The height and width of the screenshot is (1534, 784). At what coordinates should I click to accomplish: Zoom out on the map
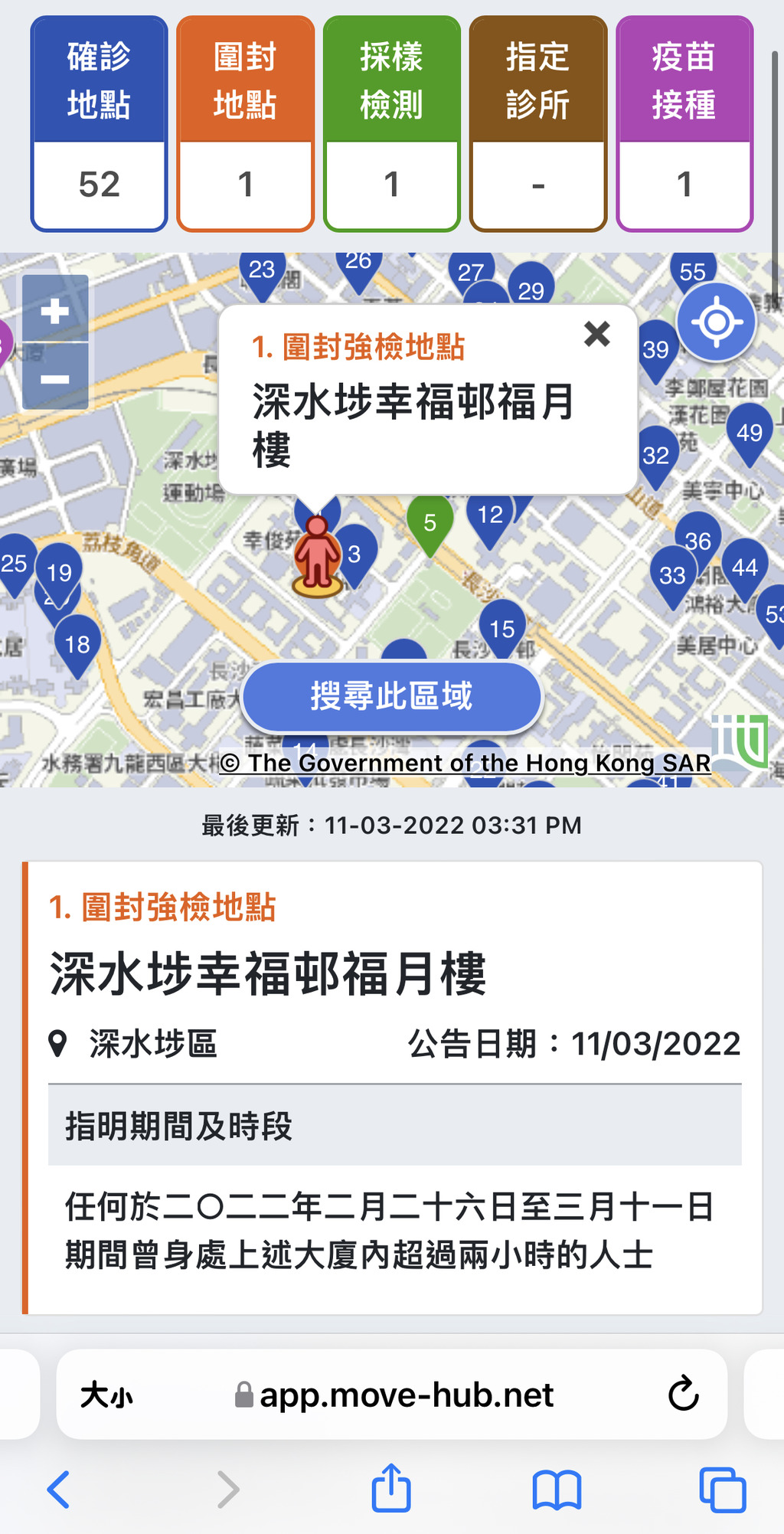55,378
